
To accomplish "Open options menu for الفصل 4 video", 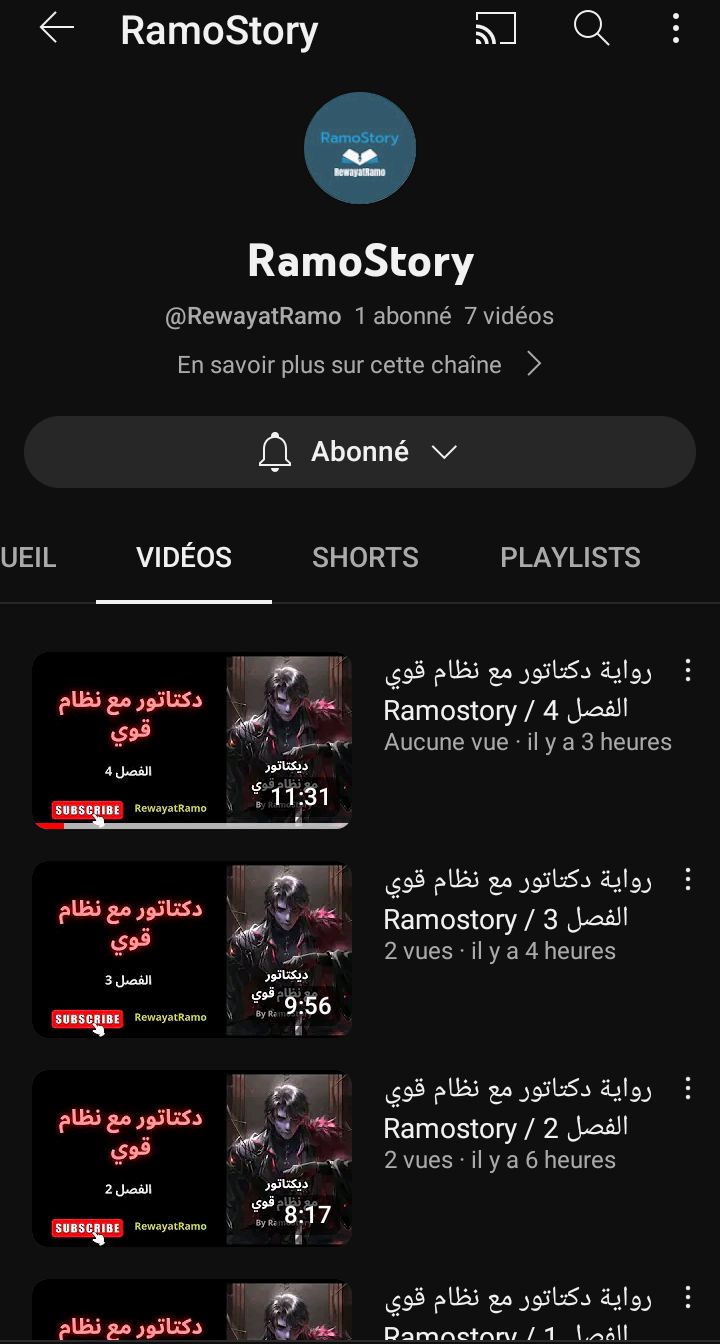I will click(x=687, y=671).
